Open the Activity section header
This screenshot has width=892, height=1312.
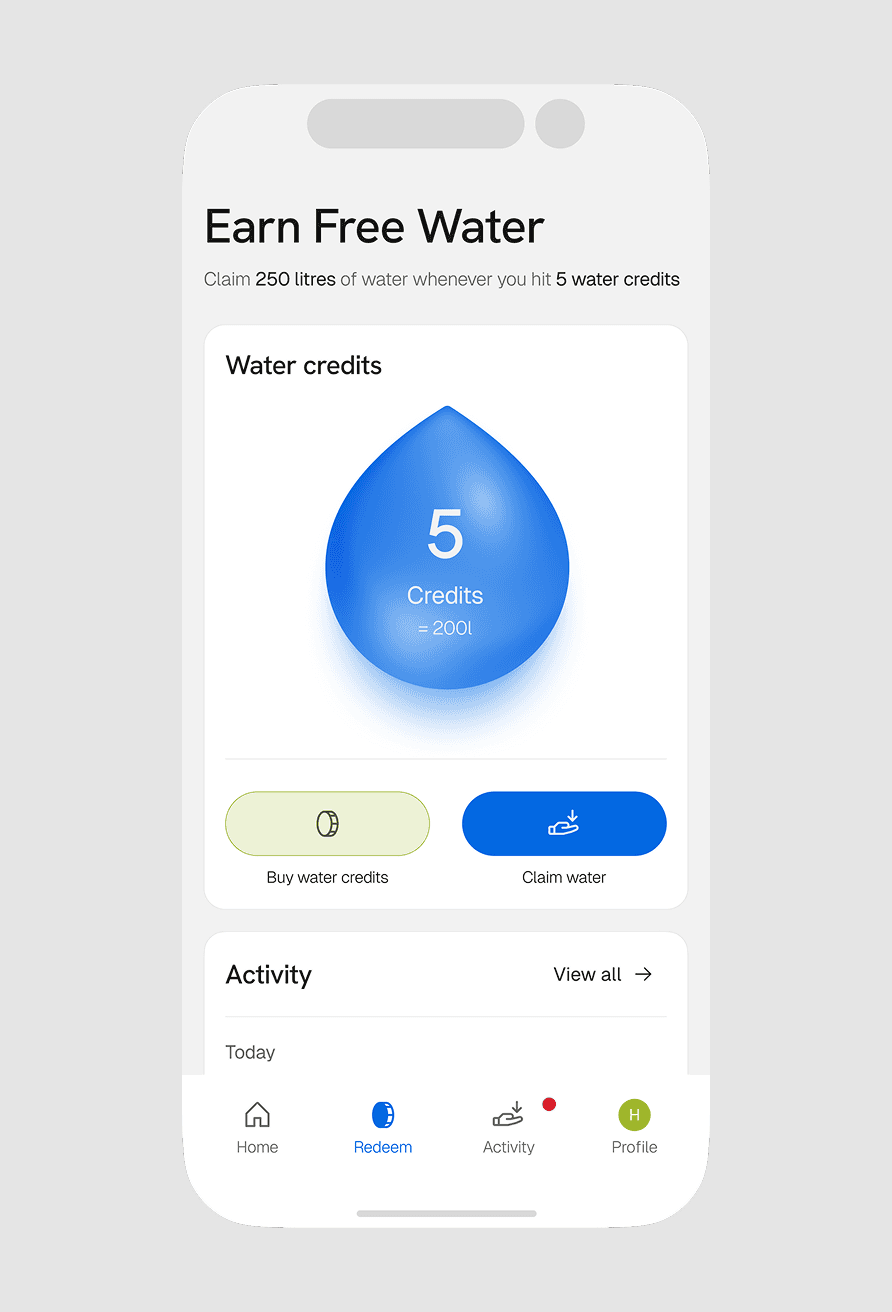(268, 974)
